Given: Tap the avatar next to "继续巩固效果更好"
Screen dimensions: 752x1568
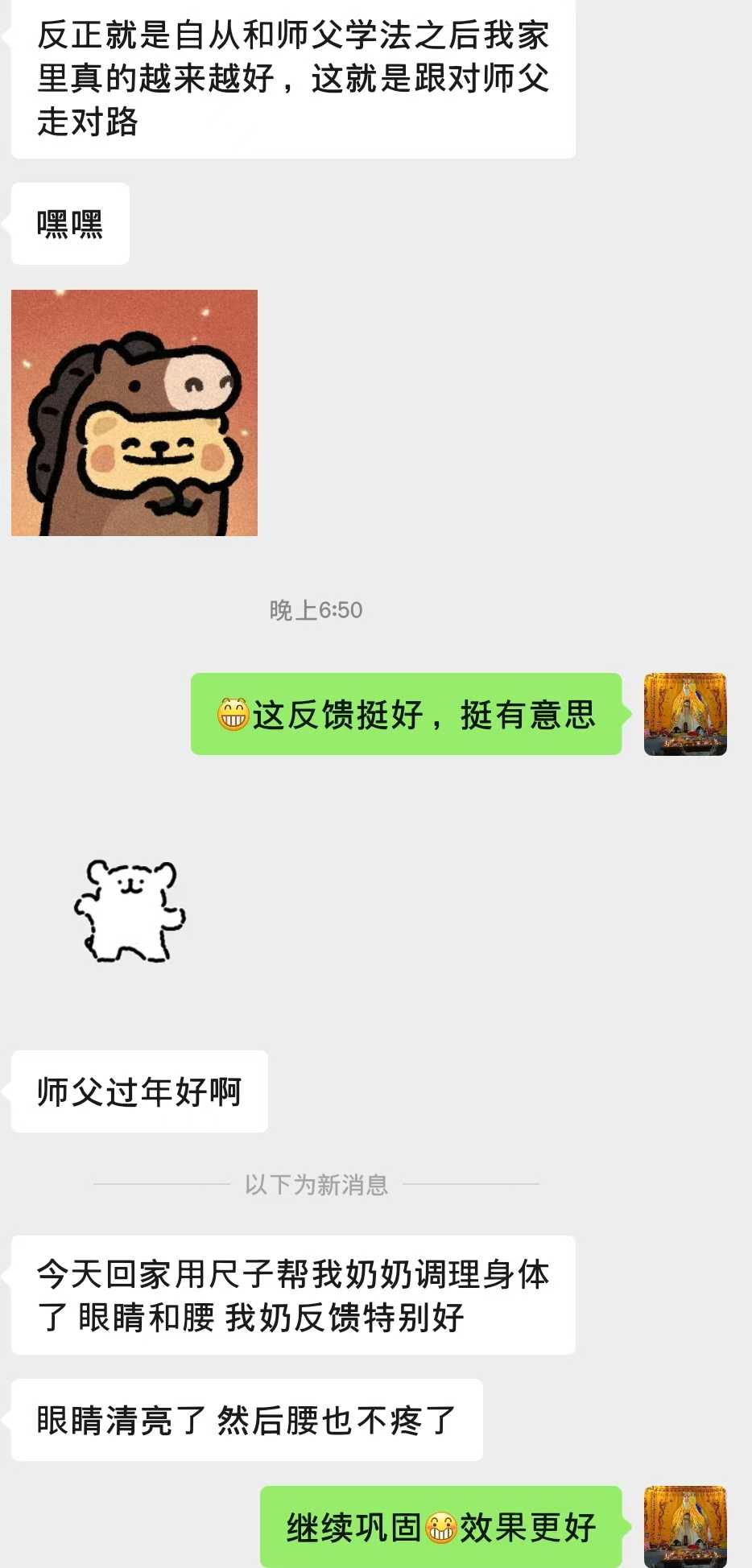Looking at the screenshot, I should (x=685, y=1526).
